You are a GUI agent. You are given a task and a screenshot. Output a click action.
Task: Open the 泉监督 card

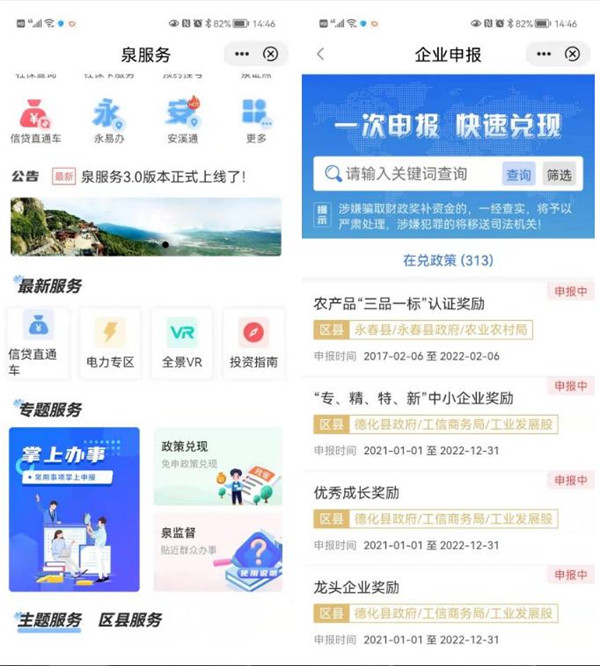pyautogui.click(x=218, y=551)
